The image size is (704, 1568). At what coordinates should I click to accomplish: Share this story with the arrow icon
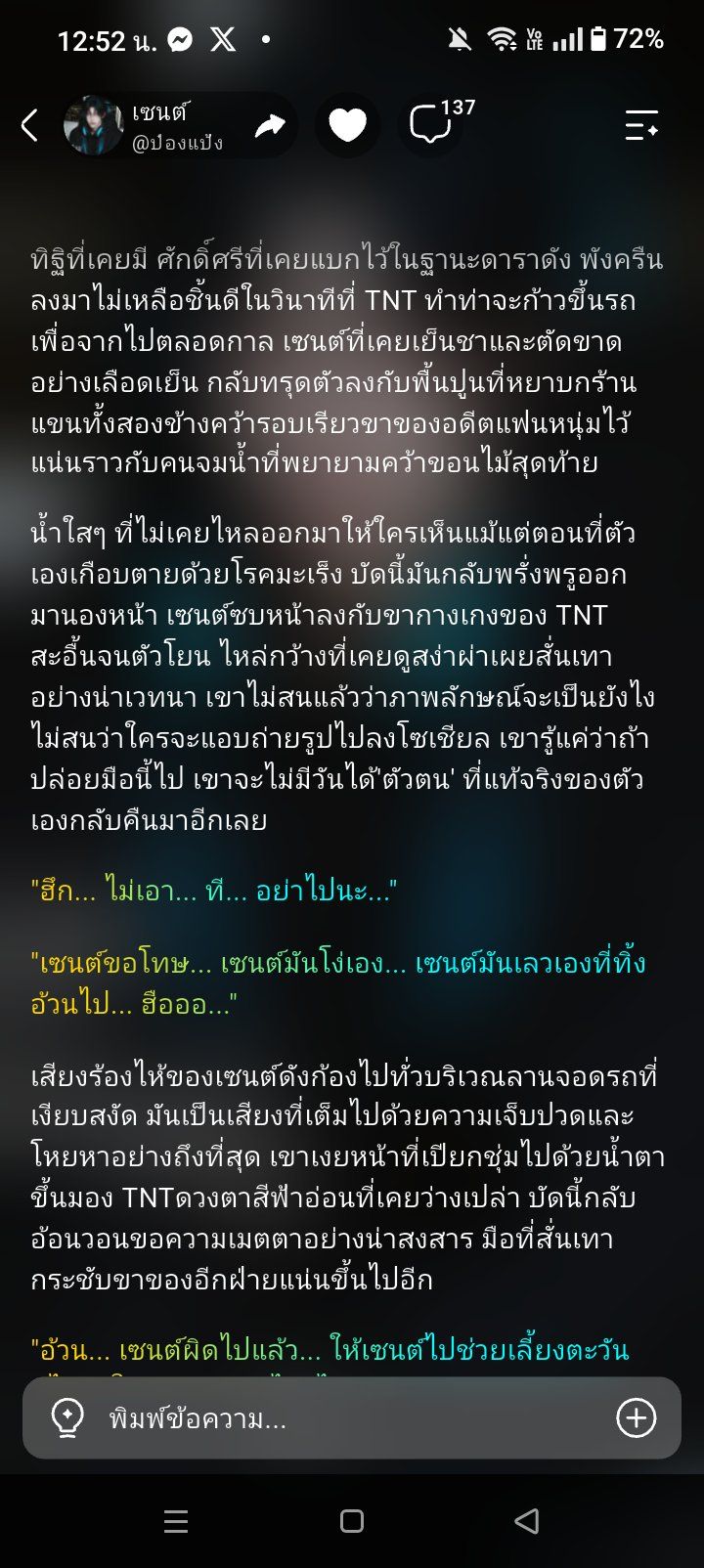(270, 125)
